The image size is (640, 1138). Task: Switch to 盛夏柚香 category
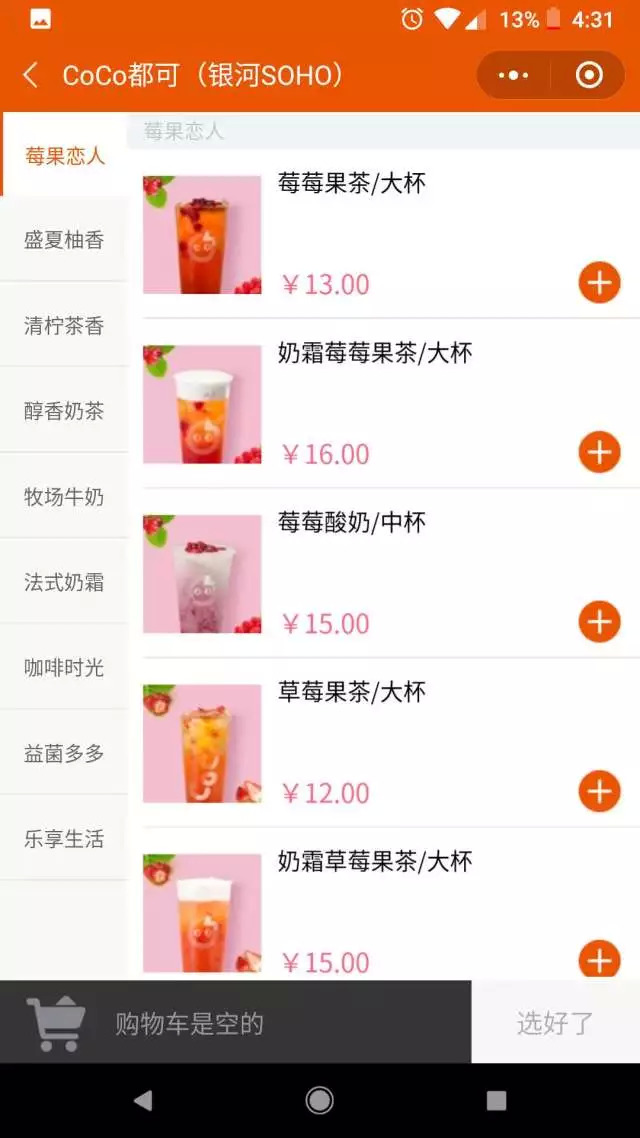(x=64, y=240)
